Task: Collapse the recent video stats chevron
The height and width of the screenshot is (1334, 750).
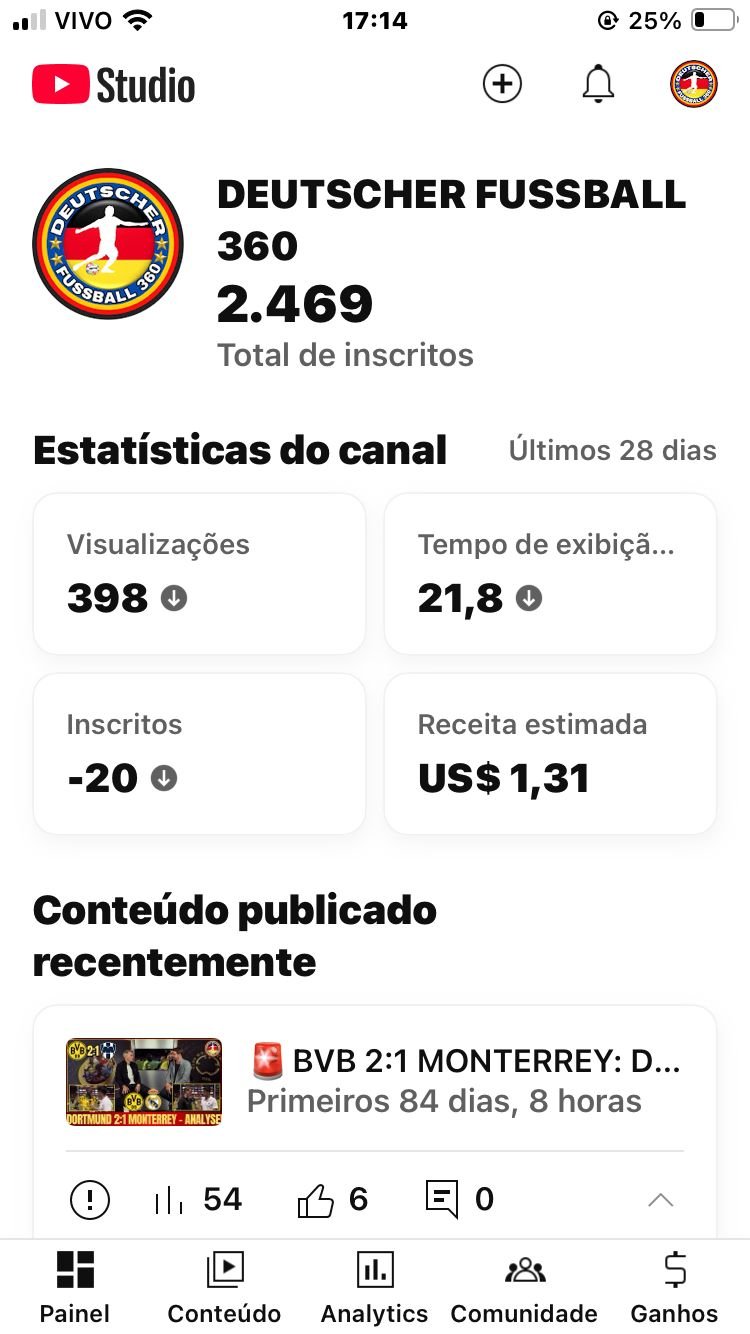Action: (661, 1199)
